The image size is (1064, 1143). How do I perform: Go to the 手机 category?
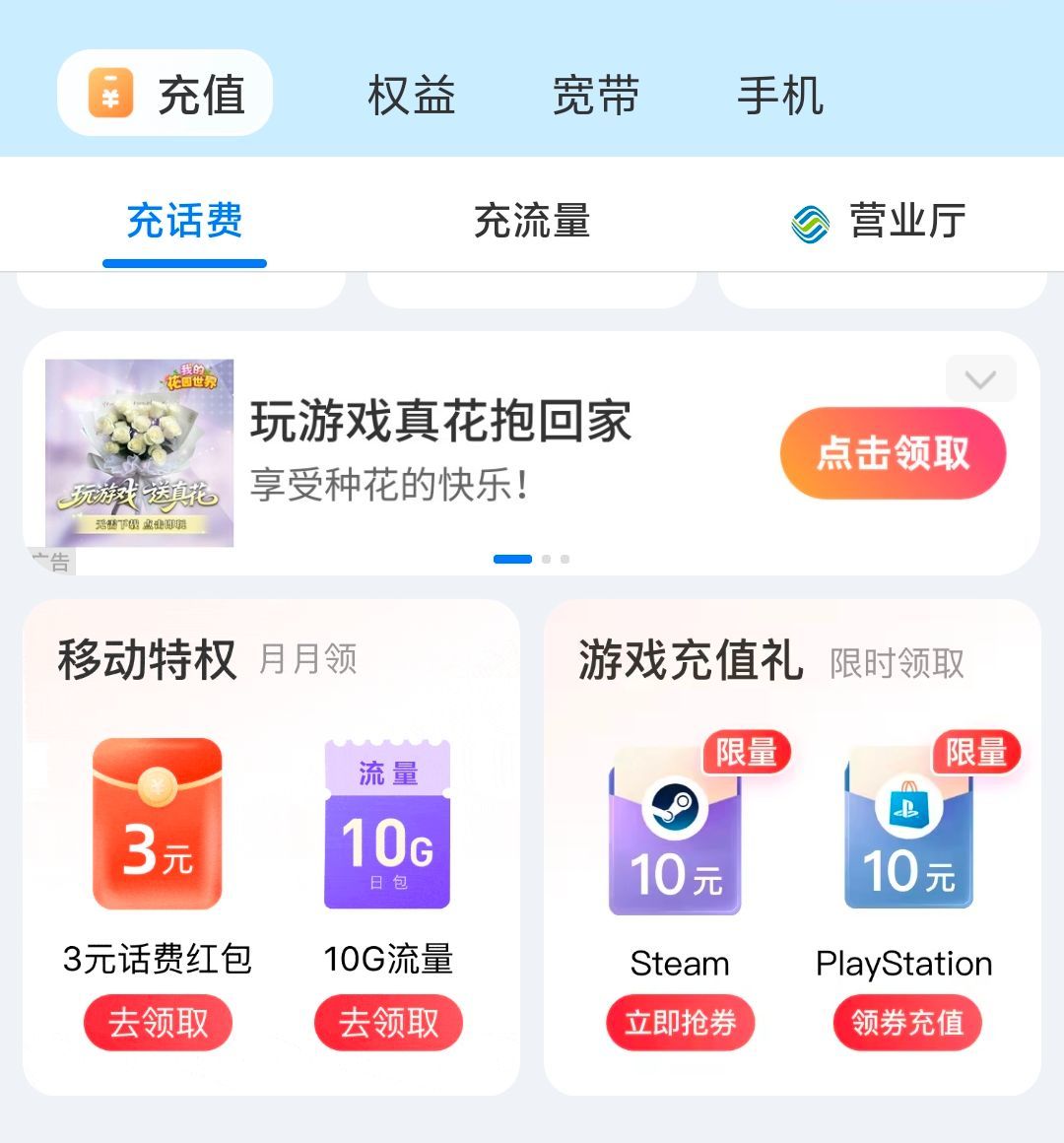(x=779, y=96)
